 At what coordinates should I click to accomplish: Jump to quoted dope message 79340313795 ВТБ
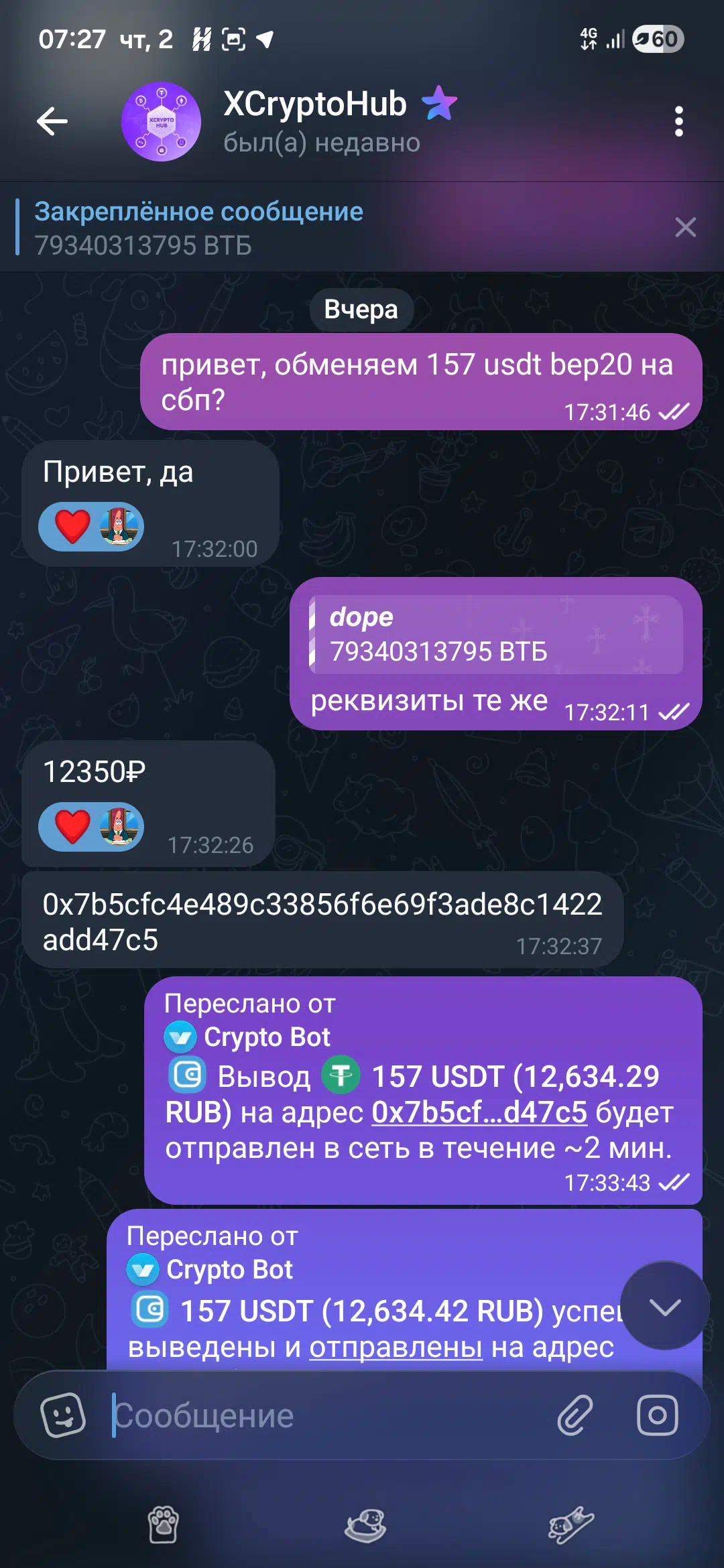tap(496, 635)
